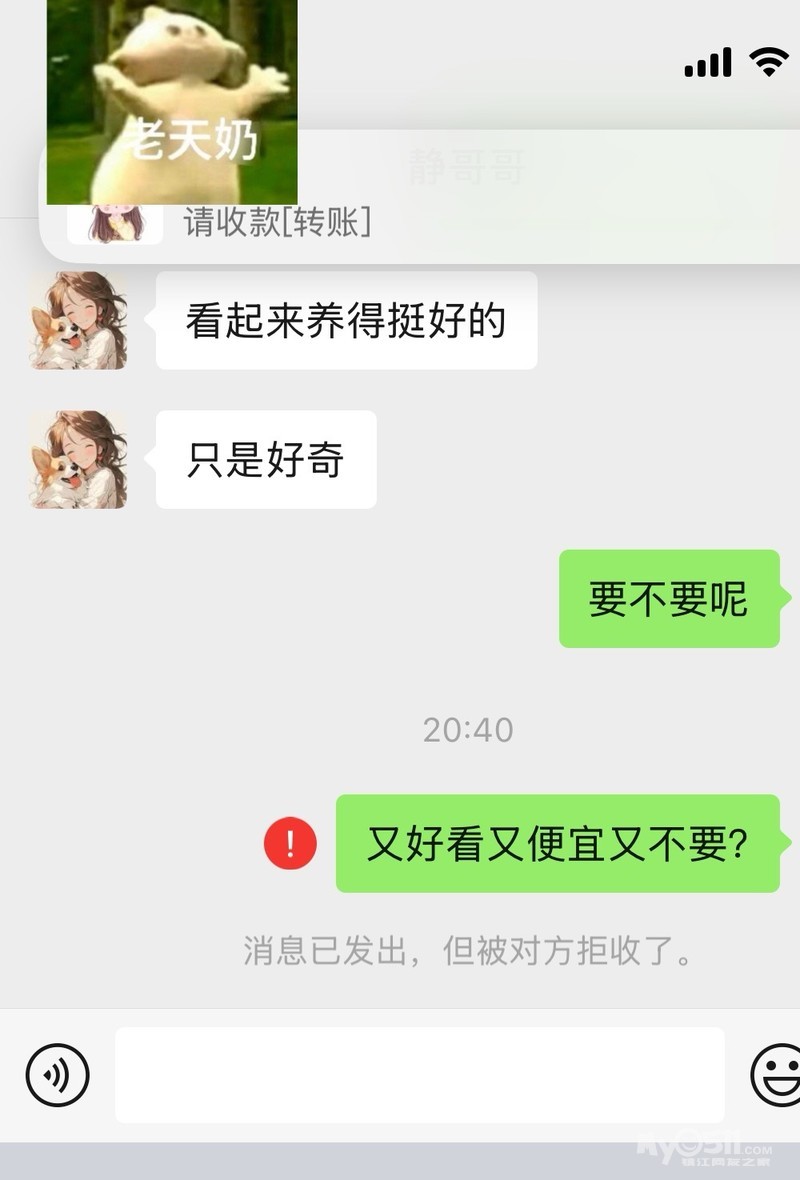Open the avatar next to 看起来养得挺好的
800x1180 pixels.
(78, 320)
